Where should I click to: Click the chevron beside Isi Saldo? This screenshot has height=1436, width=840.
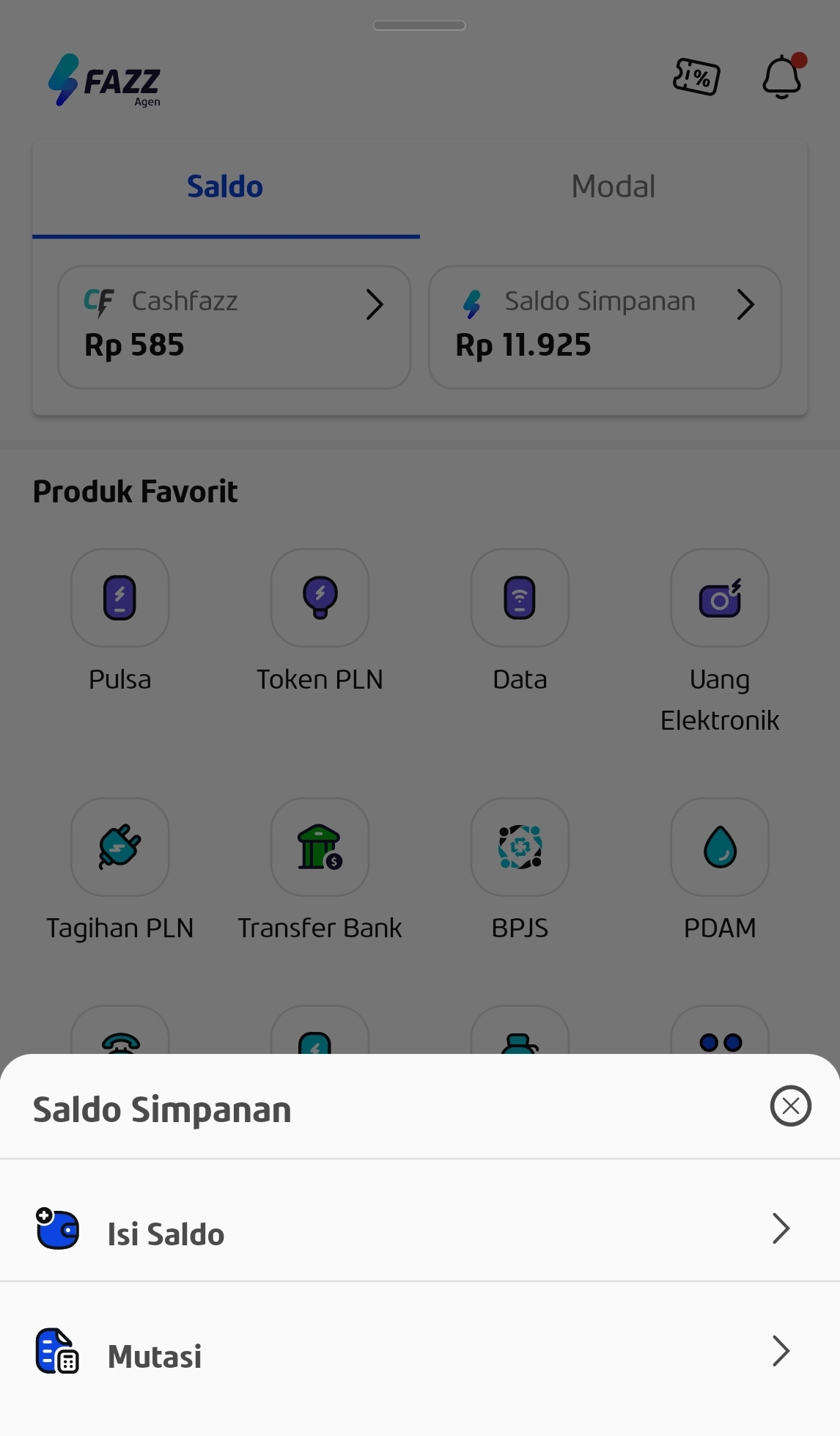[781, 1228]
